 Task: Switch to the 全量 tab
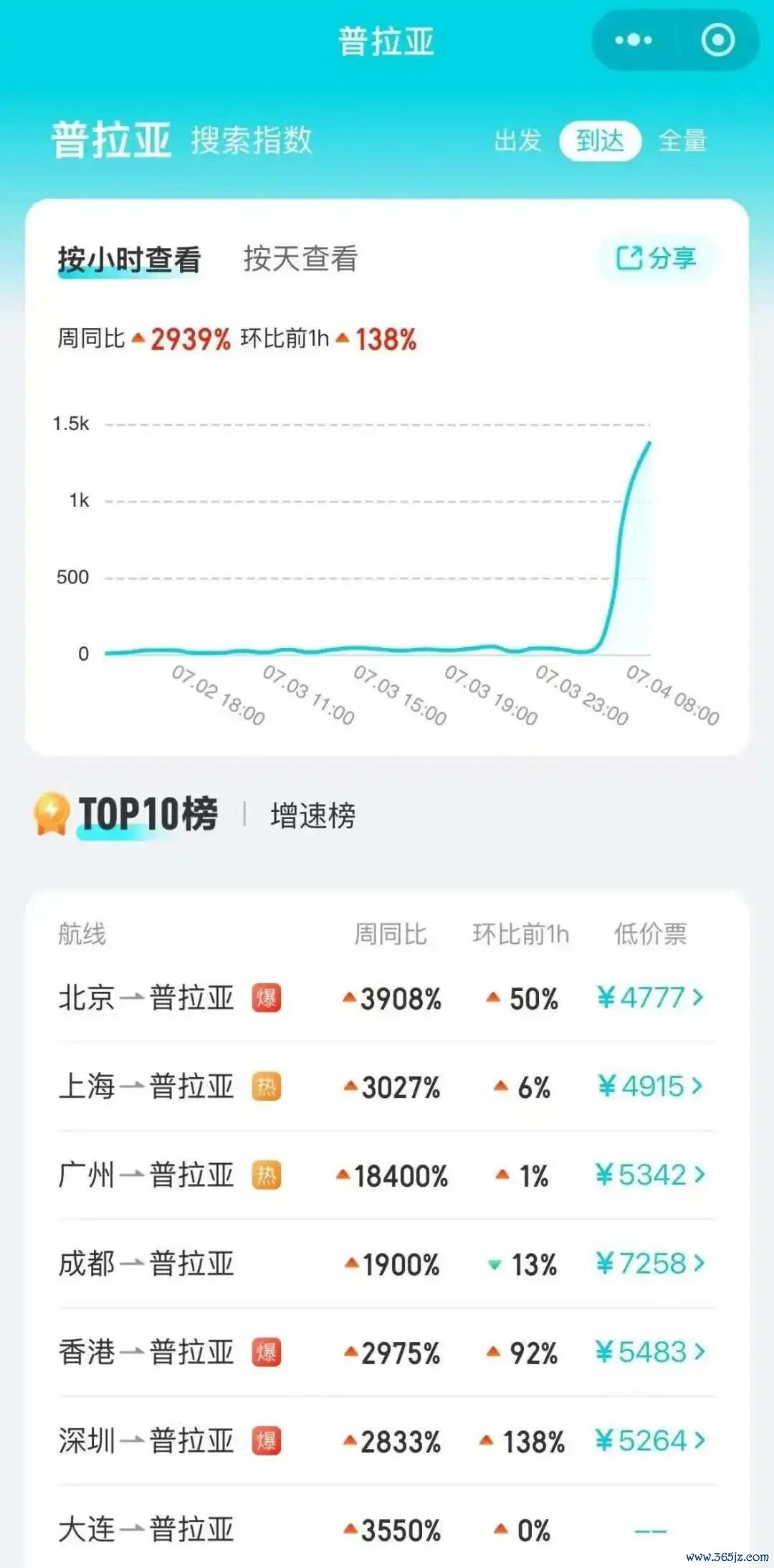[x=682, y=140]
